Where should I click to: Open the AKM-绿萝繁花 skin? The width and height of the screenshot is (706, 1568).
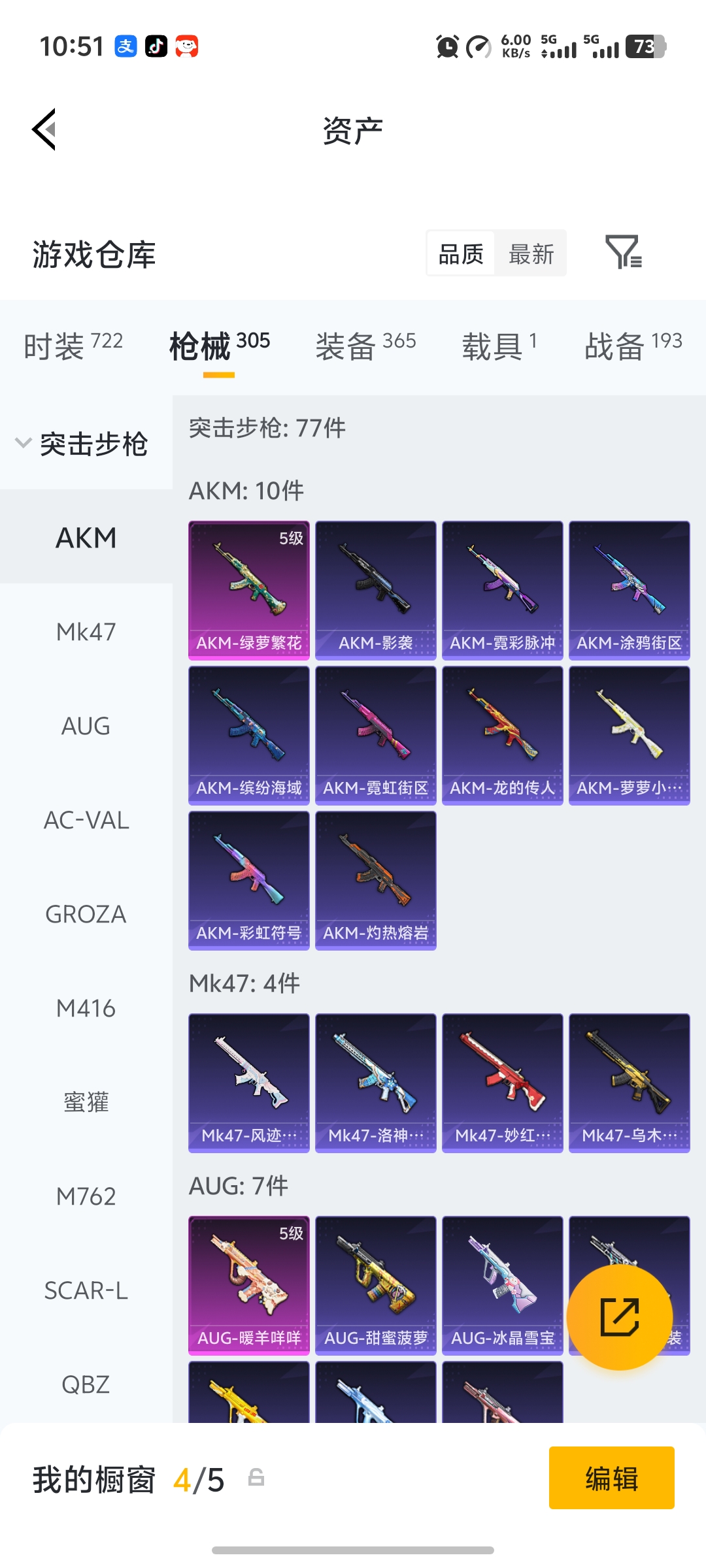click(249, 590)
